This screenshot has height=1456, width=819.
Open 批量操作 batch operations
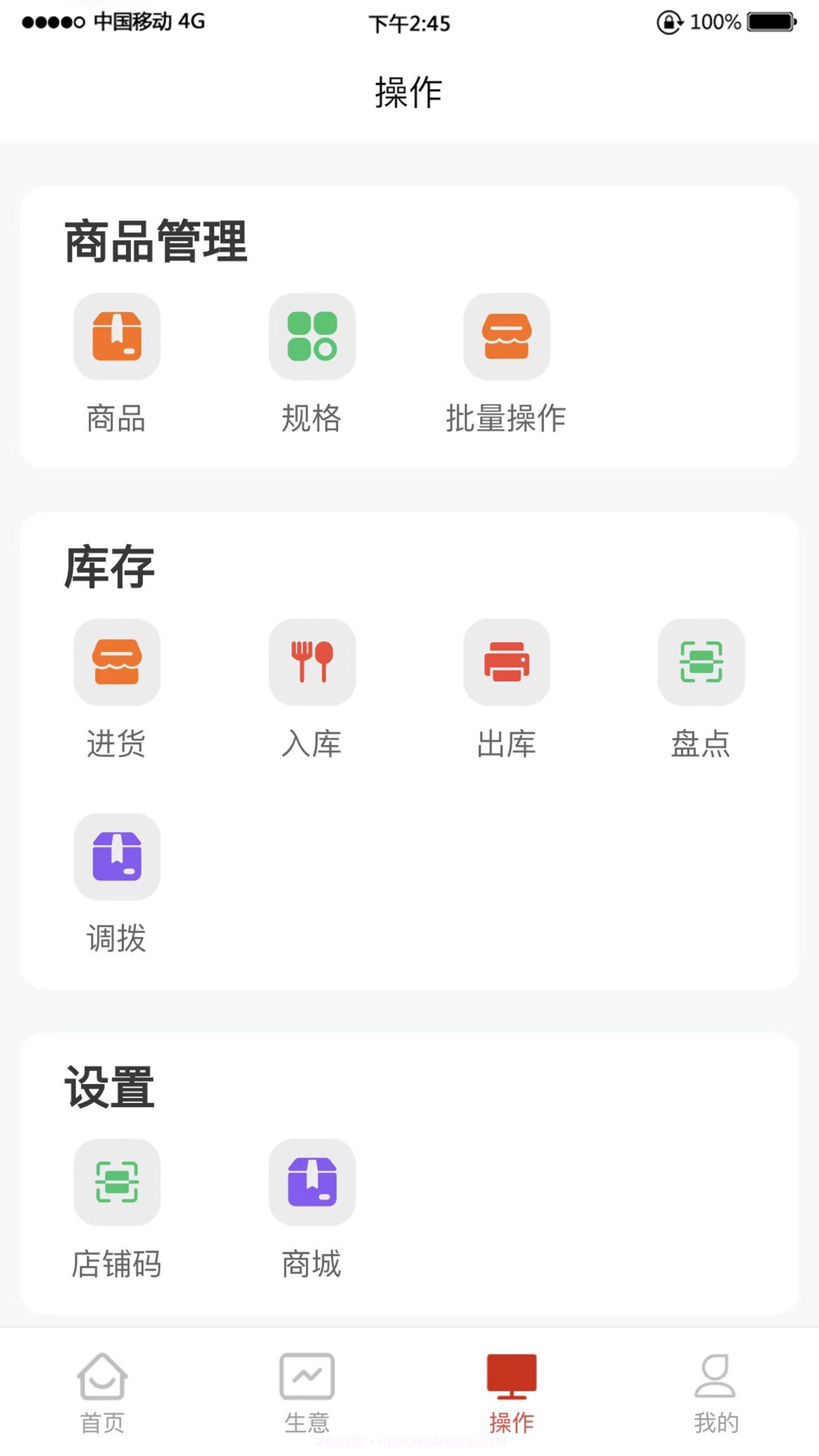pos(507,336)
